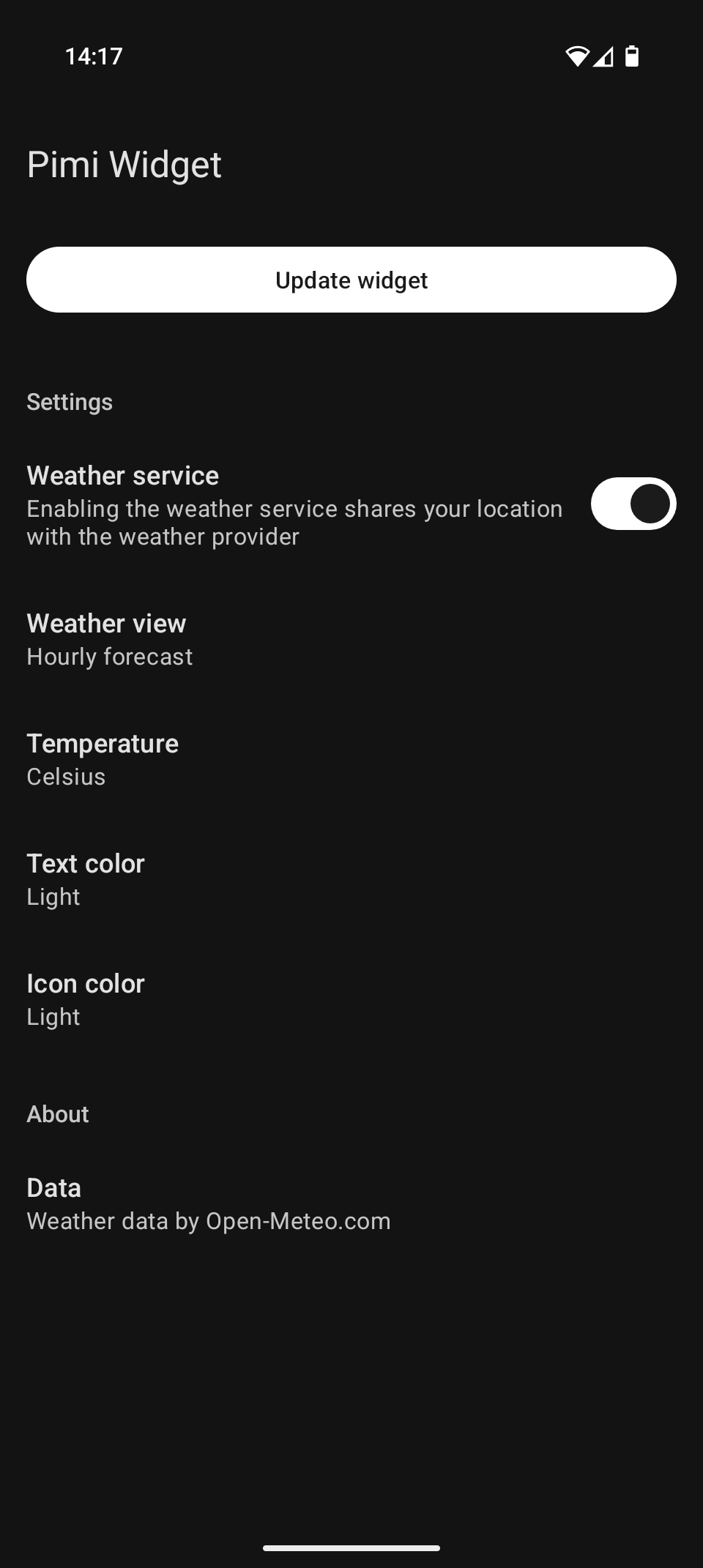Screen dimensions: 703x1568
Task: Disable the Weather service switch
Action: point(633,504)
